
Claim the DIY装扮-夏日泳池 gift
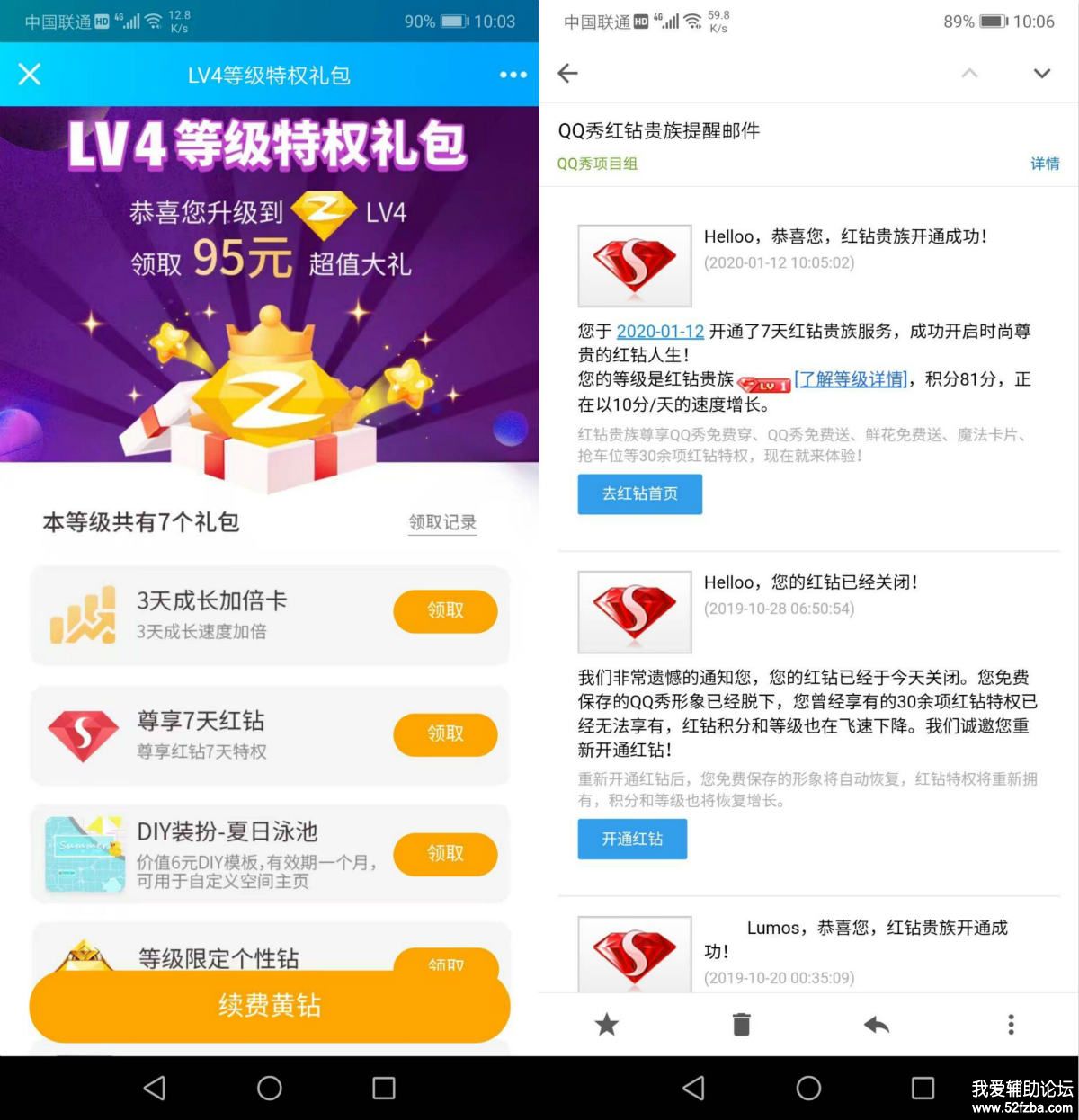pyautogui.click(x=445, y=853)
